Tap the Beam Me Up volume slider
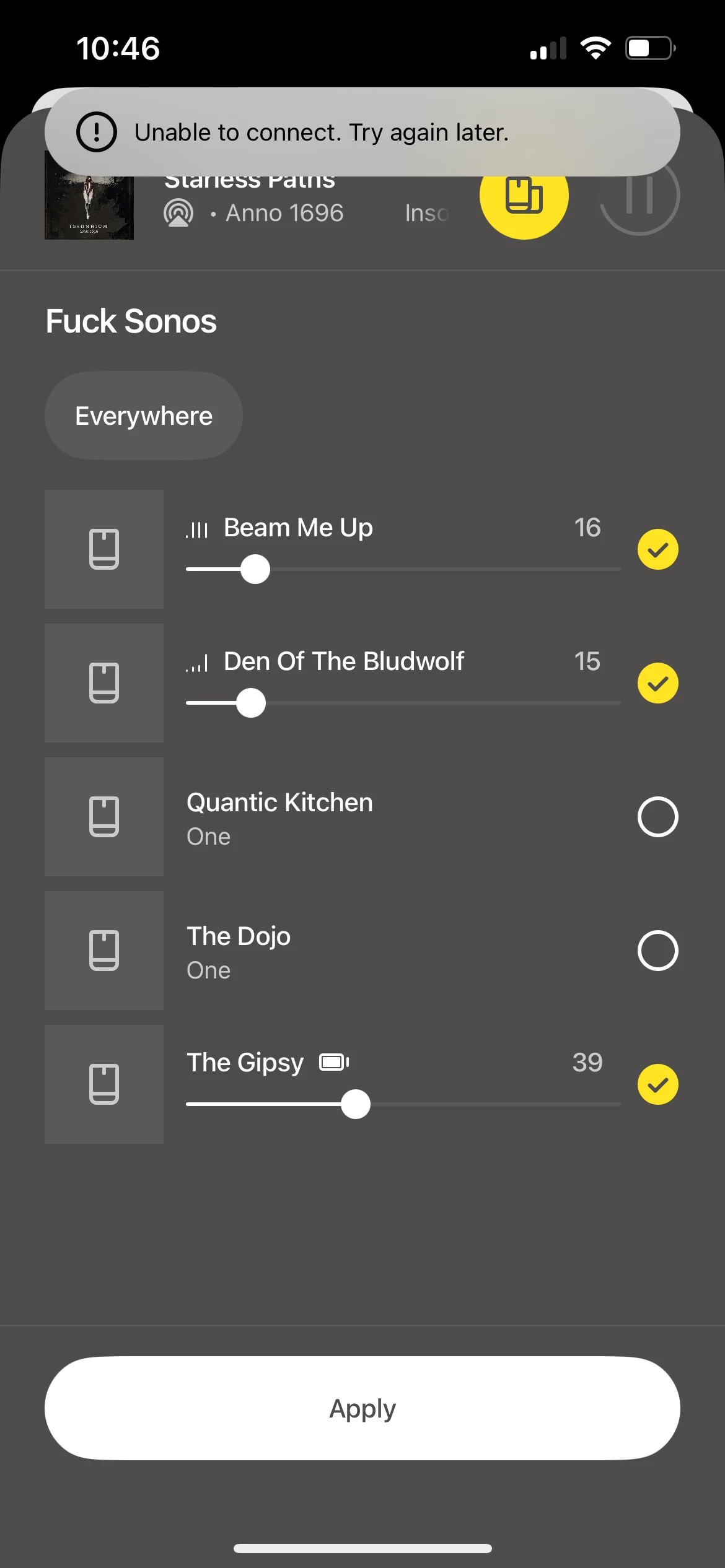Screen dimensions: 725x1568 (x=403, y=569)
